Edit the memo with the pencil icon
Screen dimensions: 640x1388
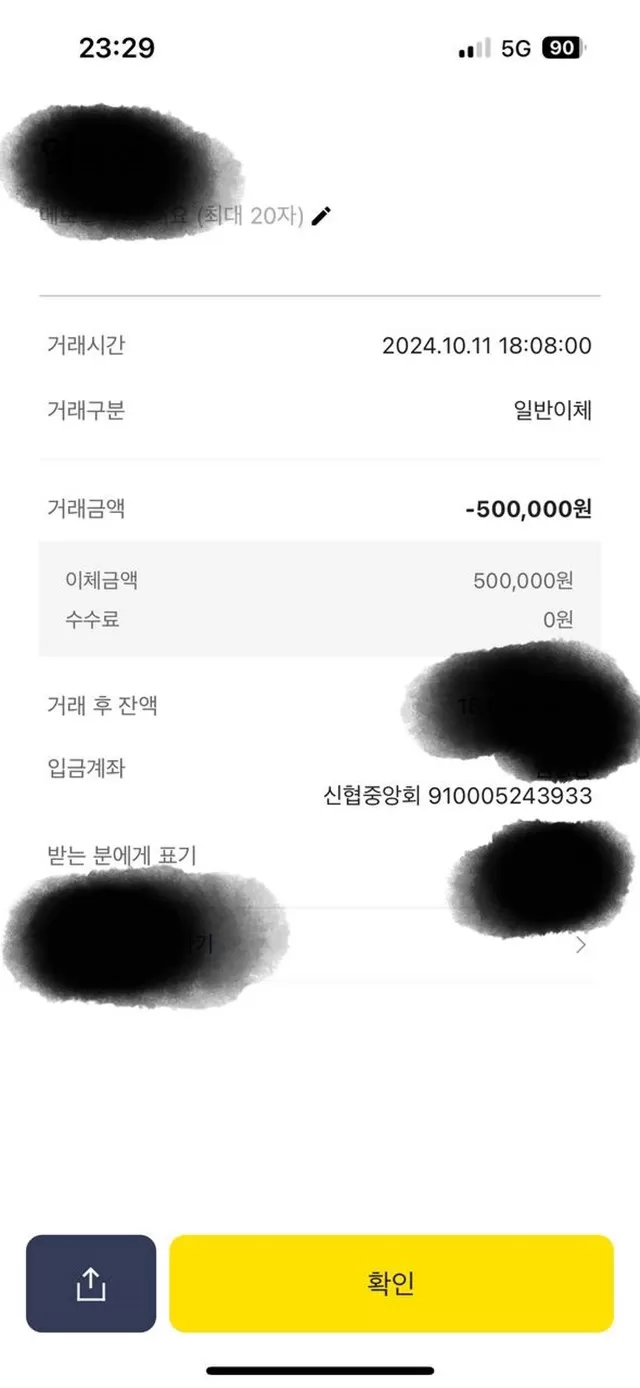pos(321,215)
